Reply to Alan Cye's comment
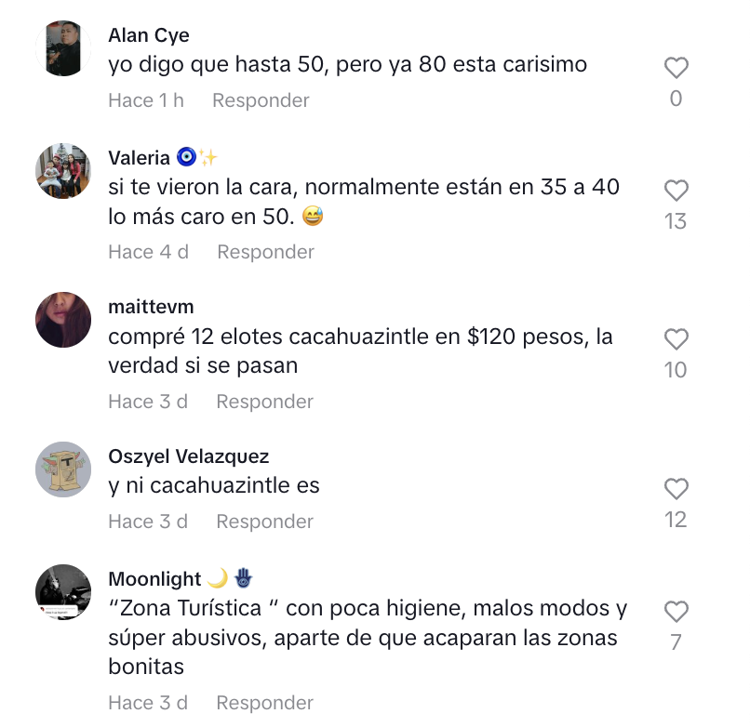 pyautogui.click(x=260, y=100)
